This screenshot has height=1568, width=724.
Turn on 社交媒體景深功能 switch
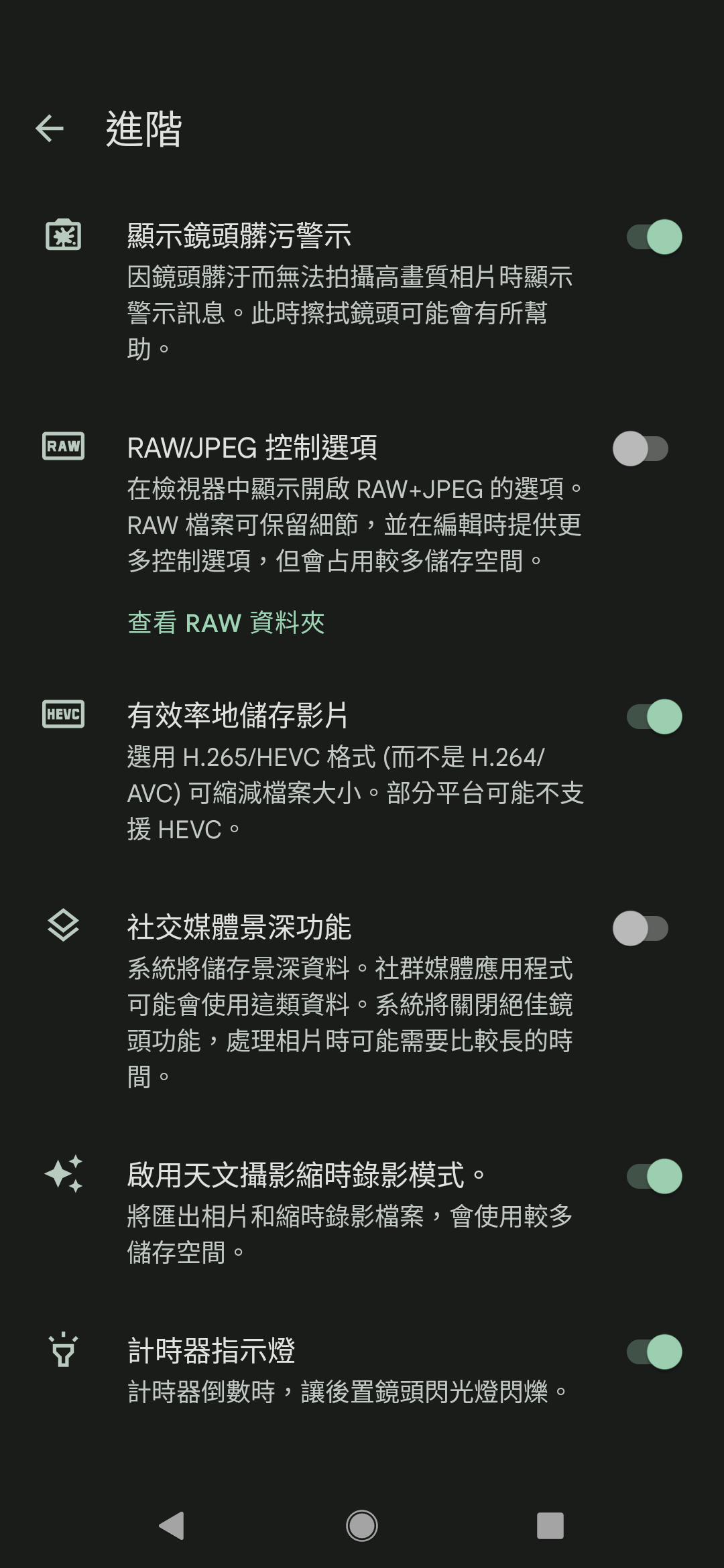point(640,929)
